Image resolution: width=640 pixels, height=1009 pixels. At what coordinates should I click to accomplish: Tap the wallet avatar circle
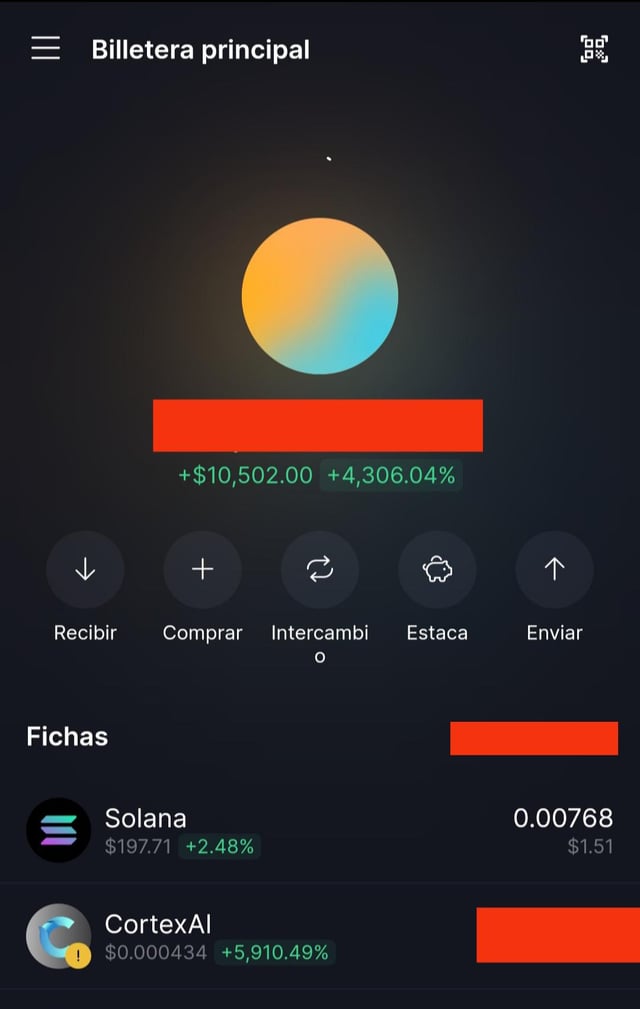point(320,296)
